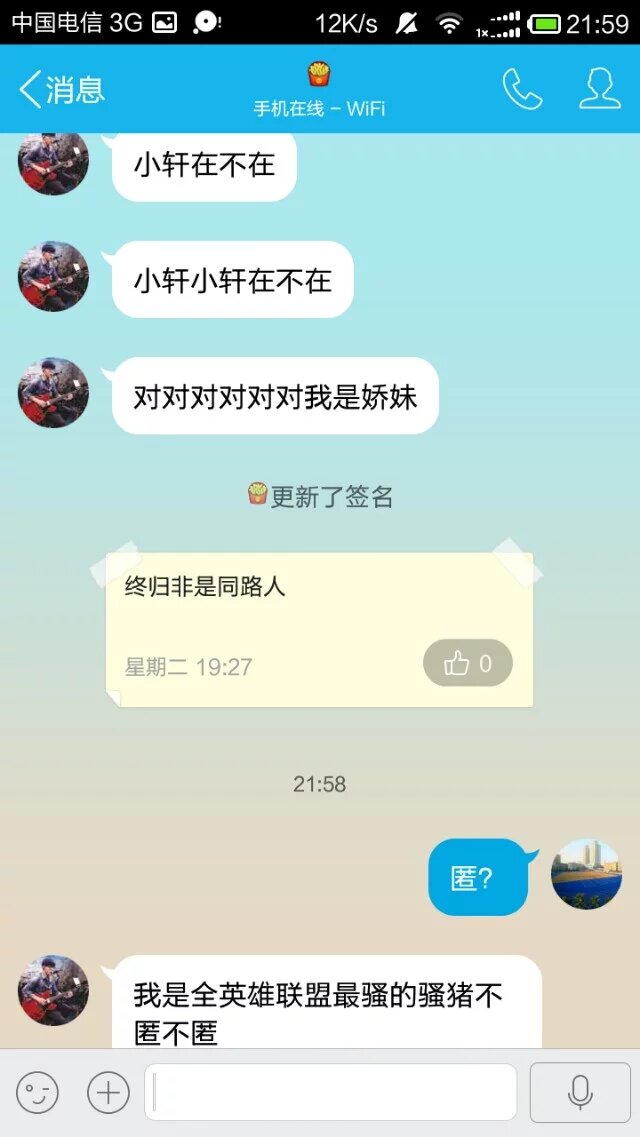
Task: Like the signature update 终归非是同路人
Action: pos(468,663)
